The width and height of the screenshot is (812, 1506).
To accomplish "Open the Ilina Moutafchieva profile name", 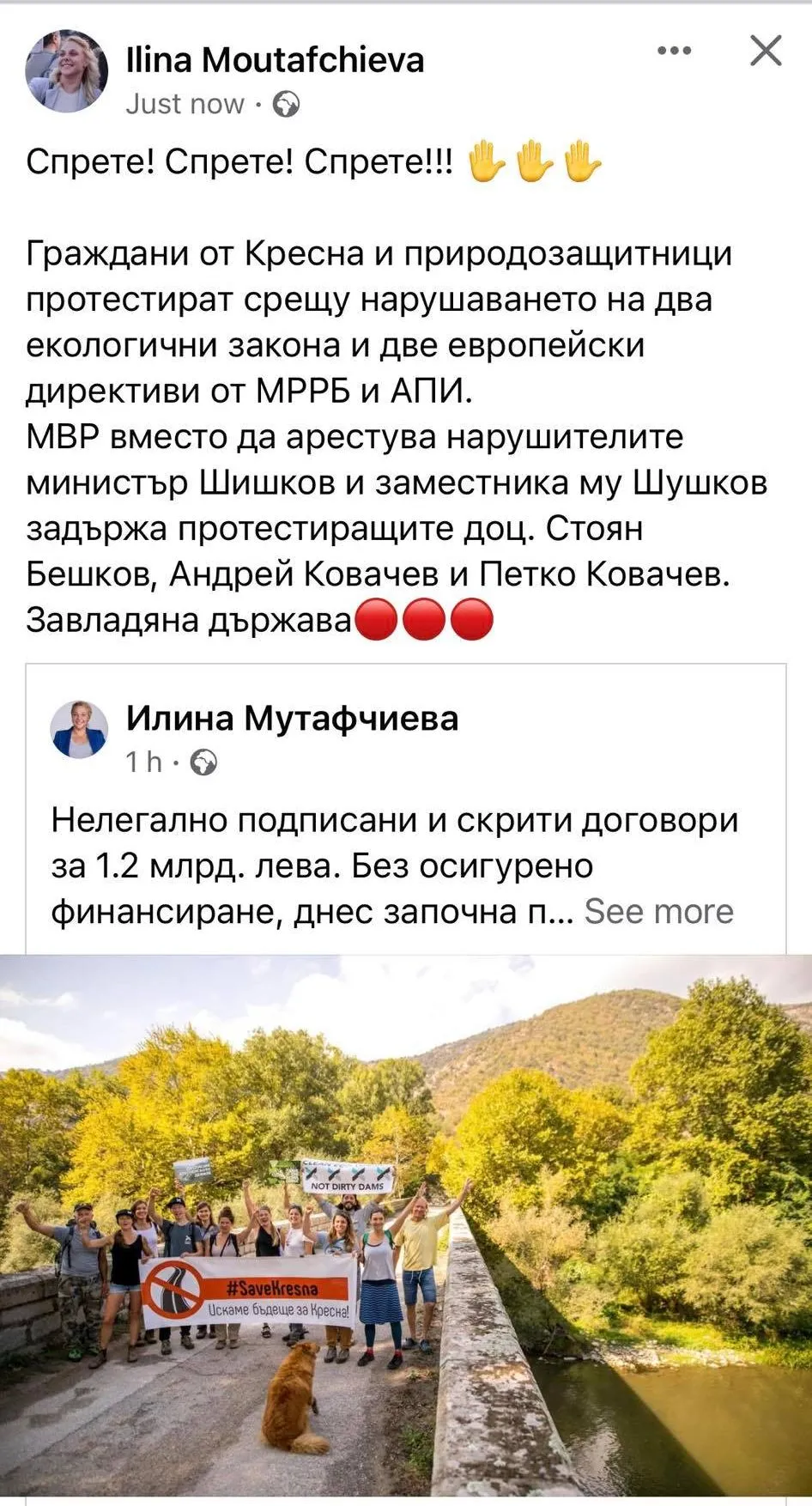I will click(275, 60).
